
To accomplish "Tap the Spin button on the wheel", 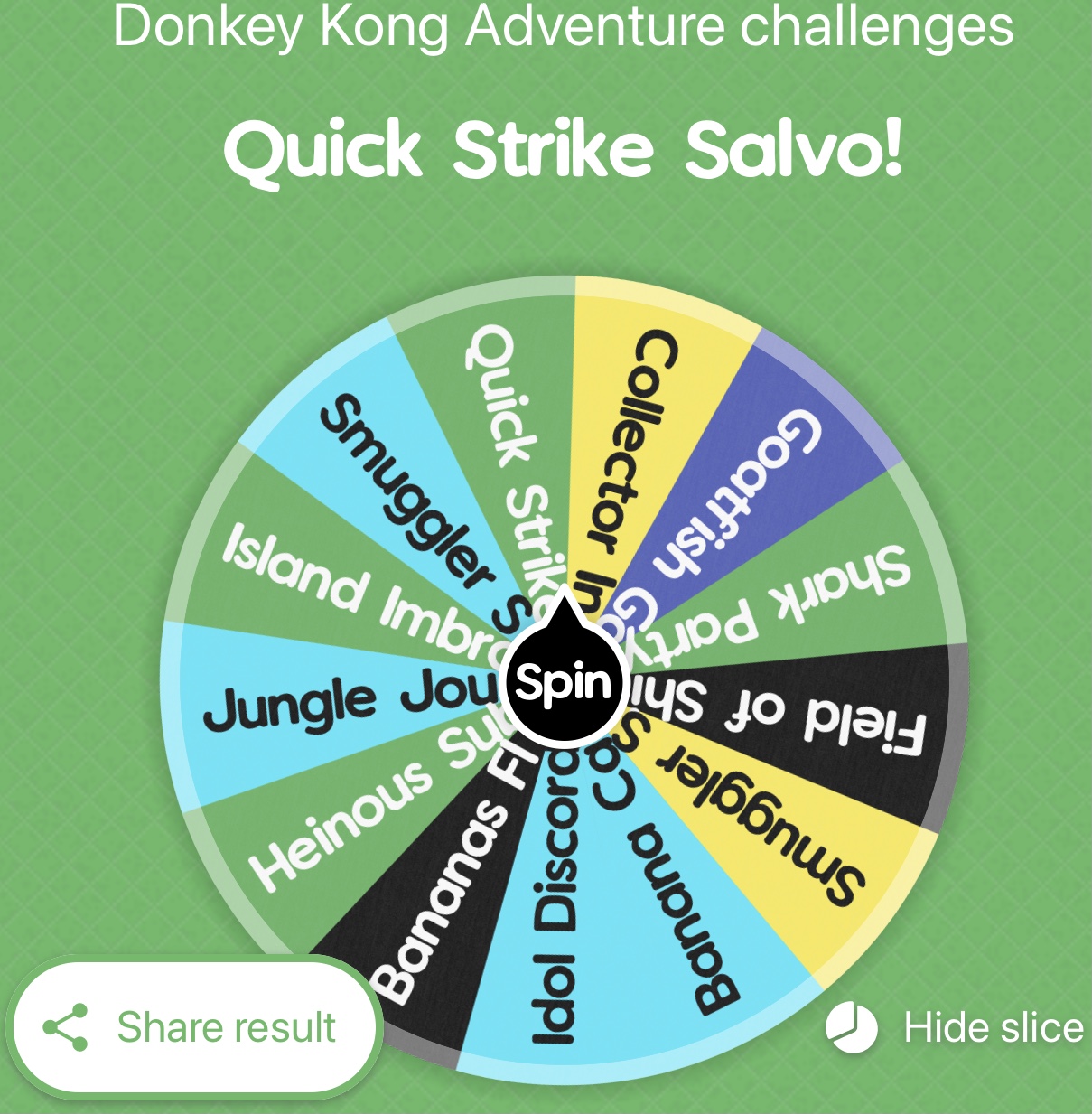I will 563,683.
